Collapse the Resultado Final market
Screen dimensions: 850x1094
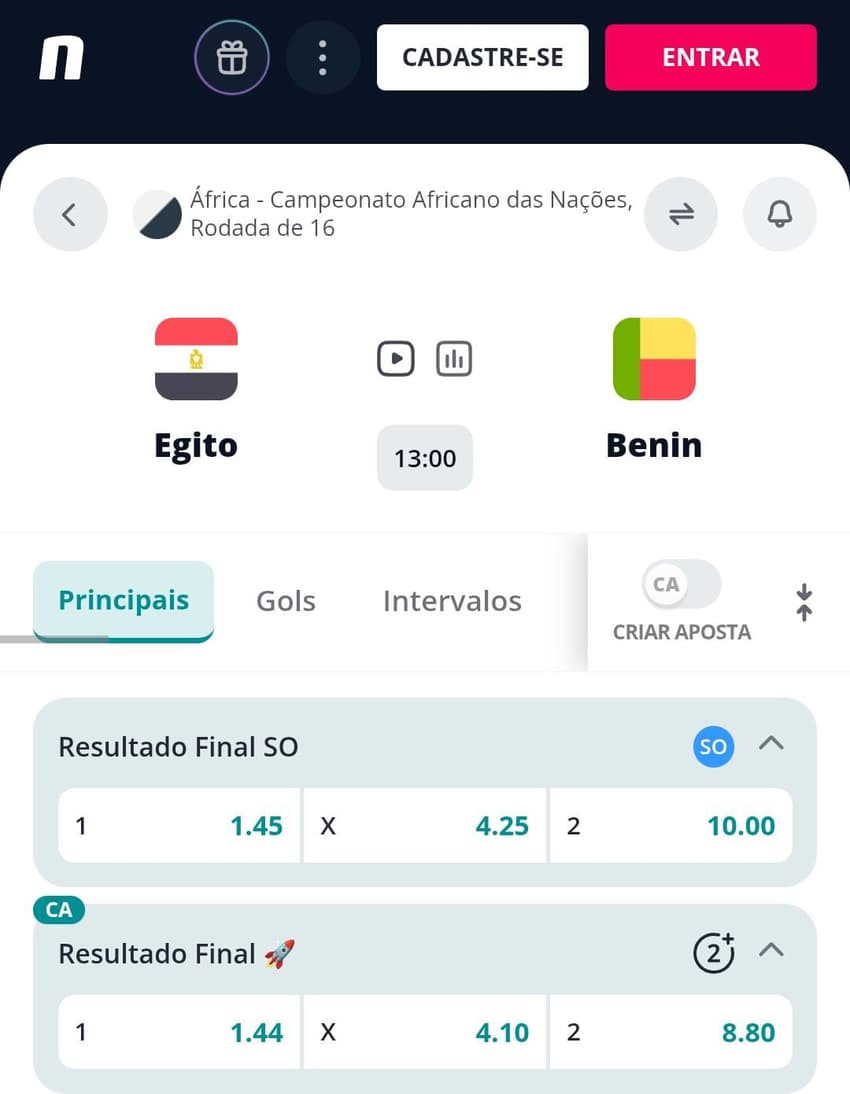click(x=772, y=953)
